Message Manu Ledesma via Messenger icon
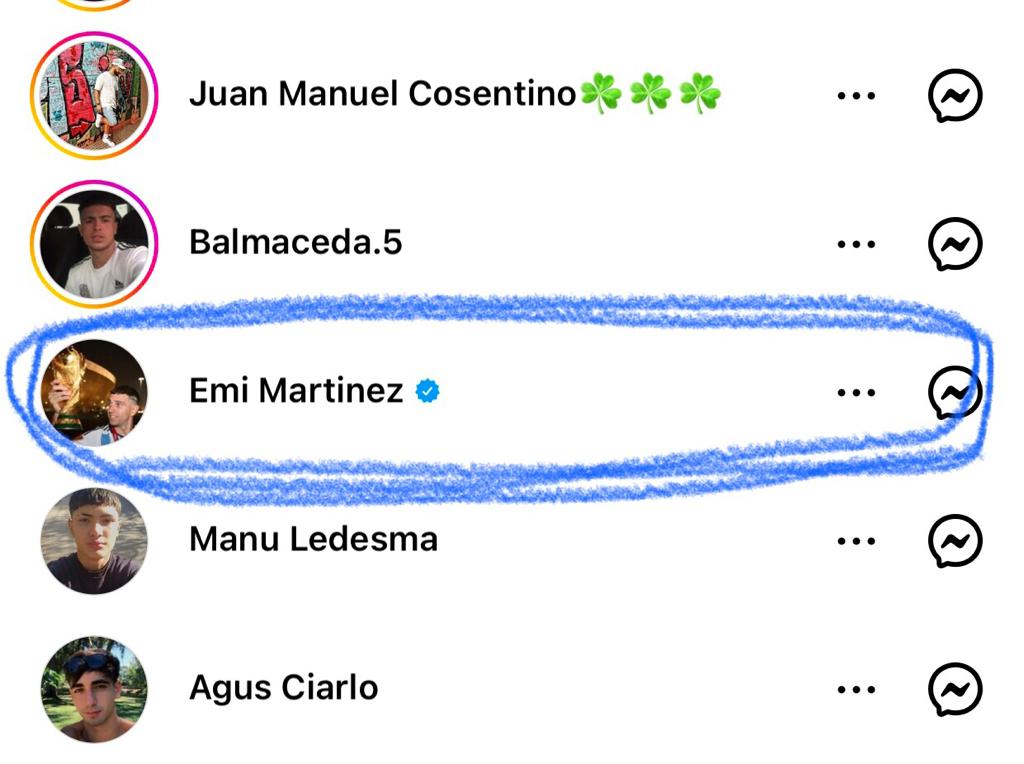Viewport: 1024px width, 764px height. click(955, 541)
